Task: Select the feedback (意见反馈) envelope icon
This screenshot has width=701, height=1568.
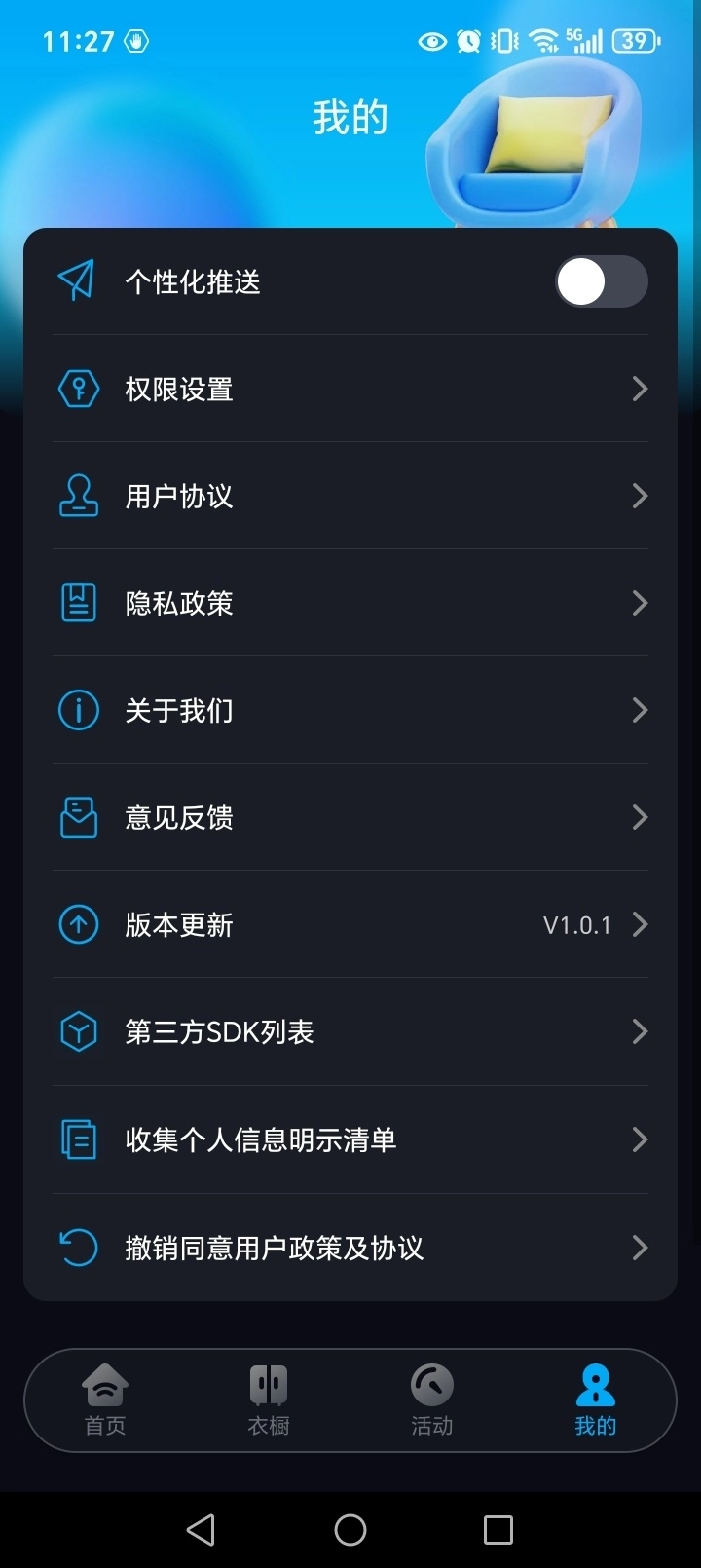Action: coord(78,817)
